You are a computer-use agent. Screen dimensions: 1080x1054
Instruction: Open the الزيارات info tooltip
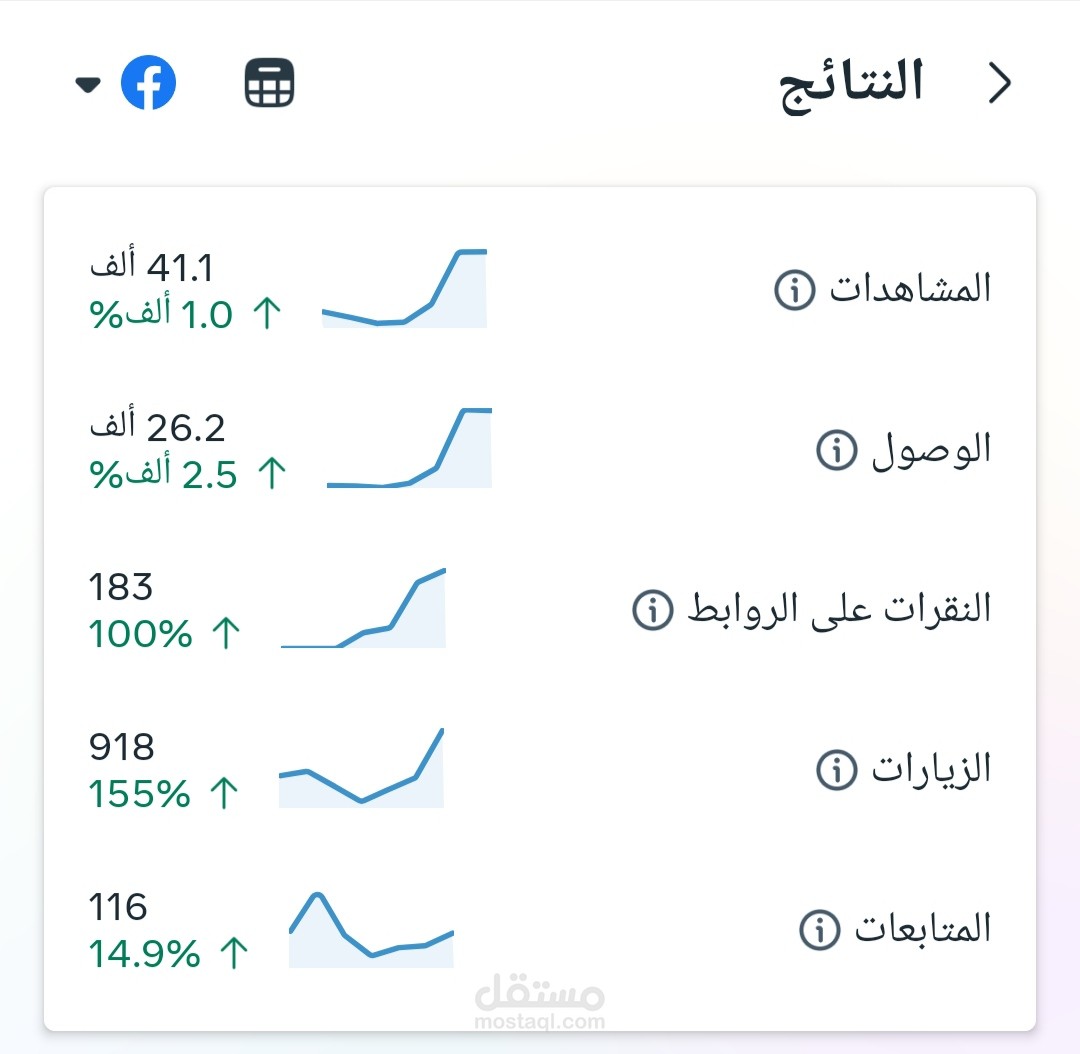pos(837,769)
